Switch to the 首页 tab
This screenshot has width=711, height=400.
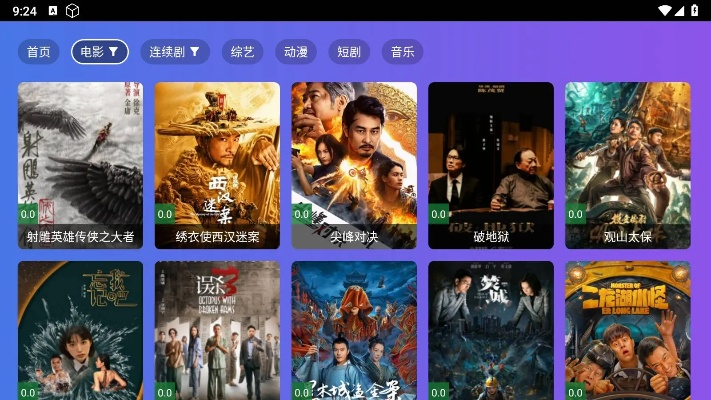39,52
